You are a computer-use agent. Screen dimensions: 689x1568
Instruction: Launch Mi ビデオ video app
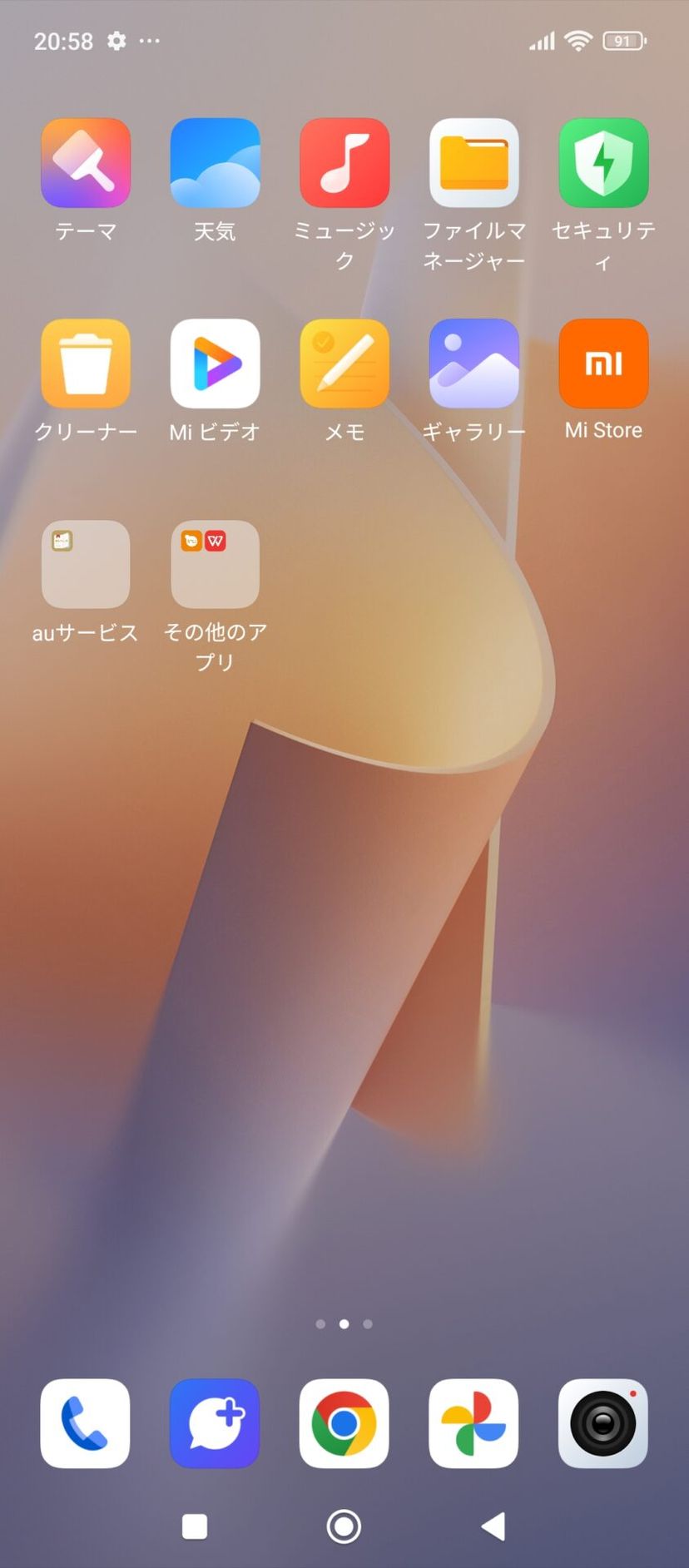tap(215, 364)
